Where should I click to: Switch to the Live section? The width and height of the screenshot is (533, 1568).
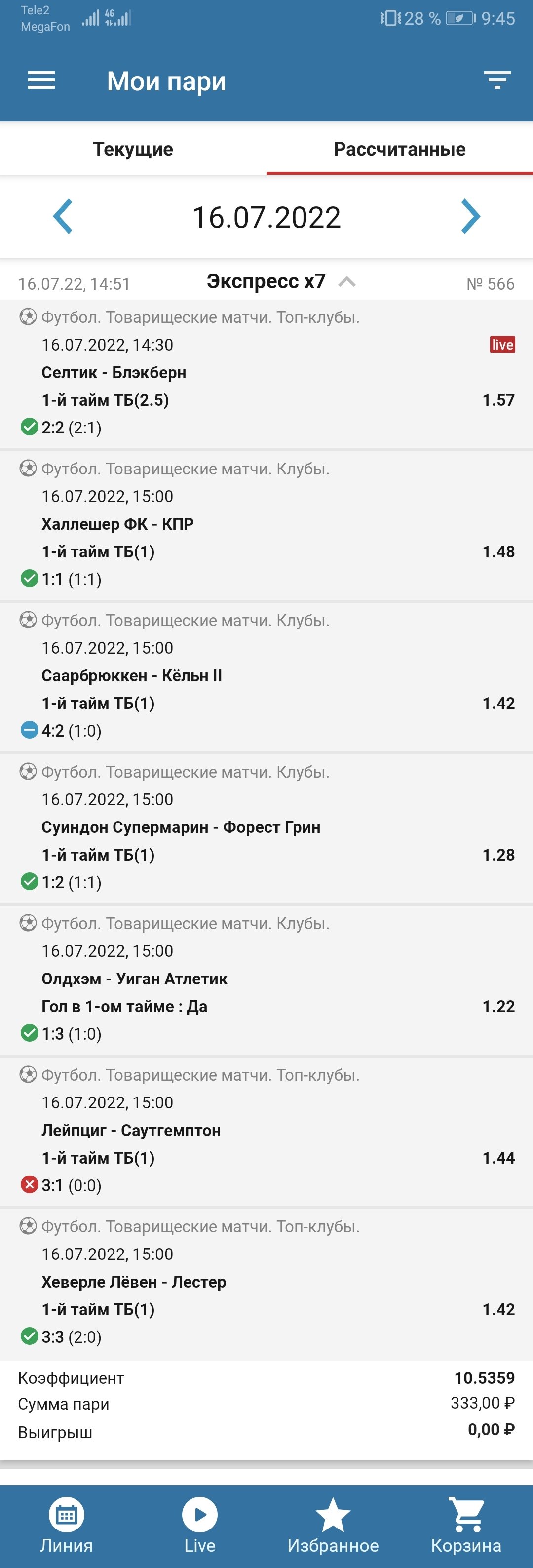(199, 1526)
